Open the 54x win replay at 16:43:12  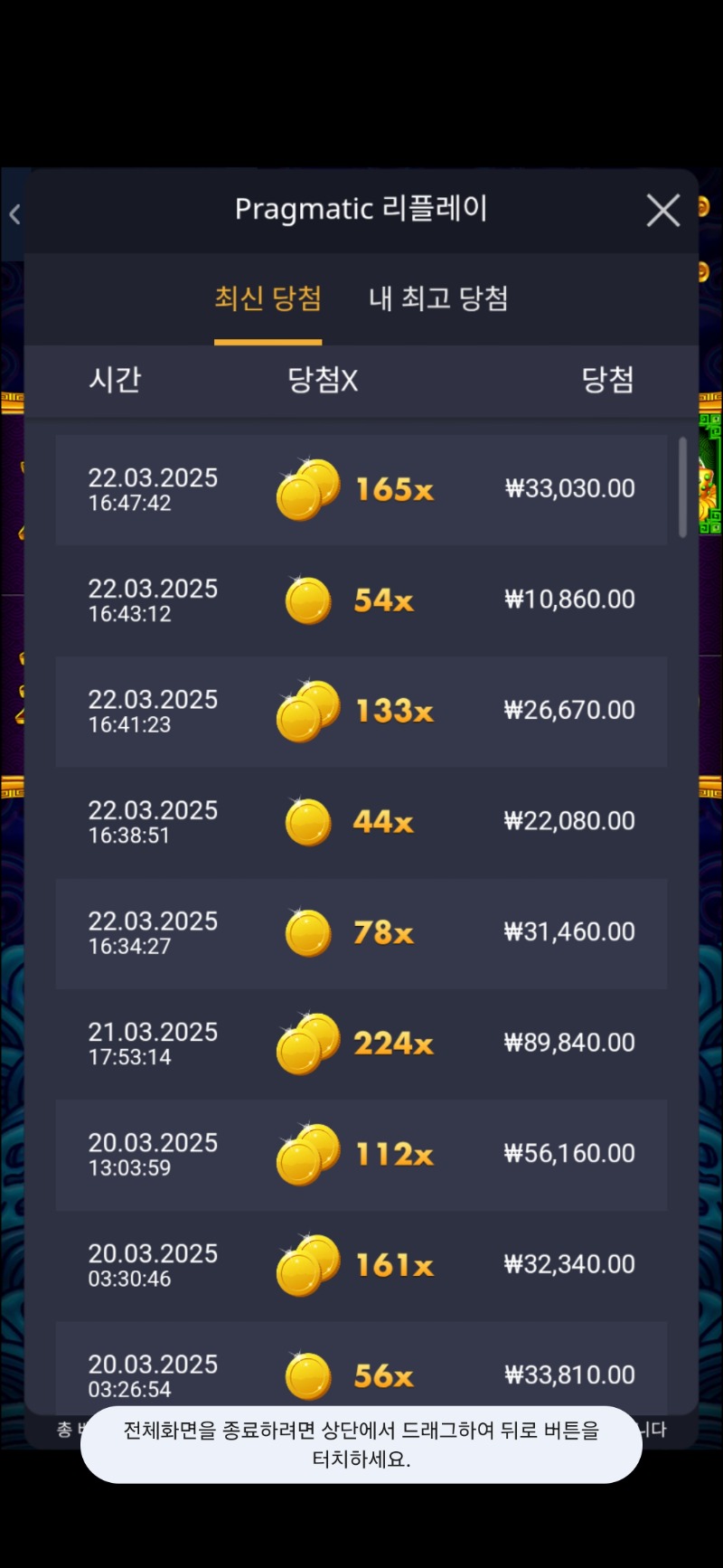point(361,600)
